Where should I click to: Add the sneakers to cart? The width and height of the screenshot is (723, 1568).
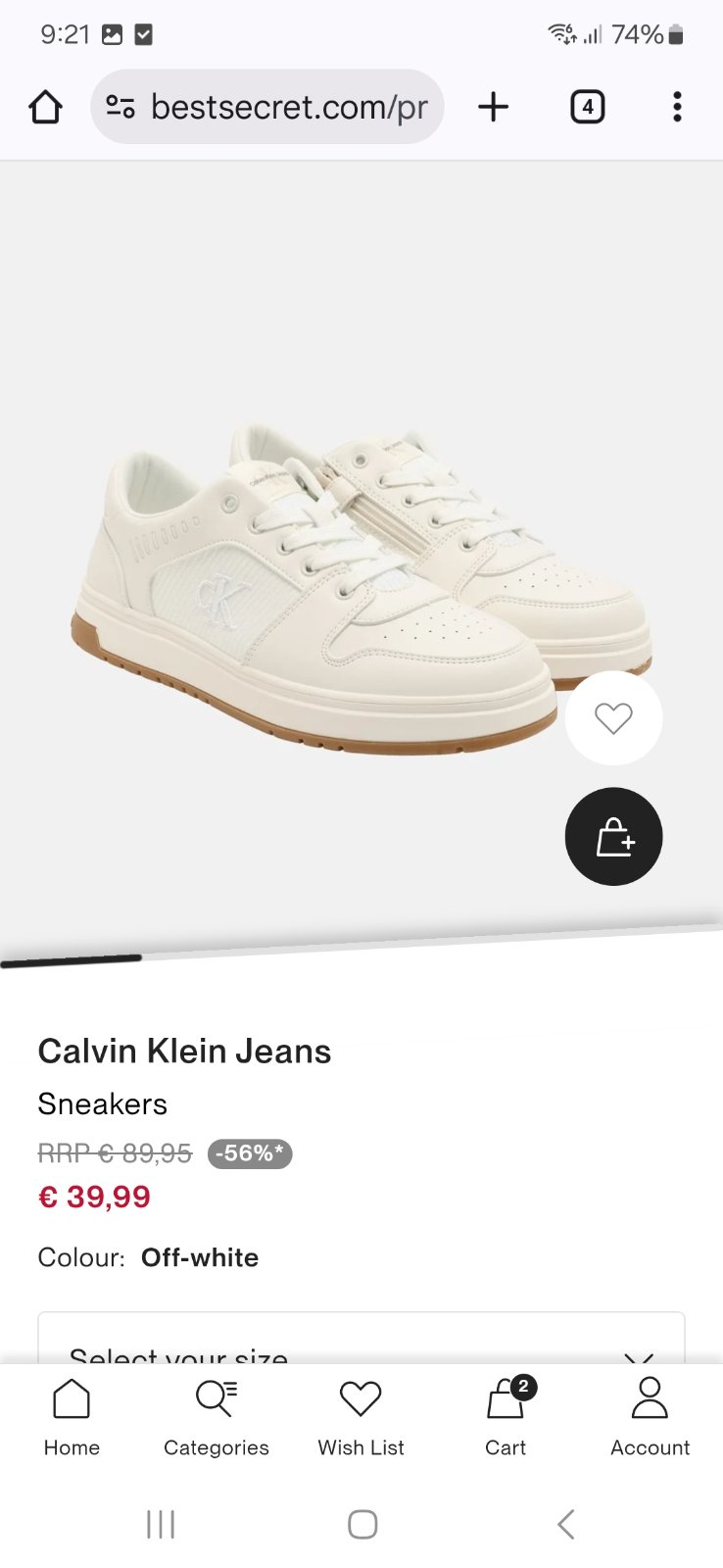click(x=613, y=837)
